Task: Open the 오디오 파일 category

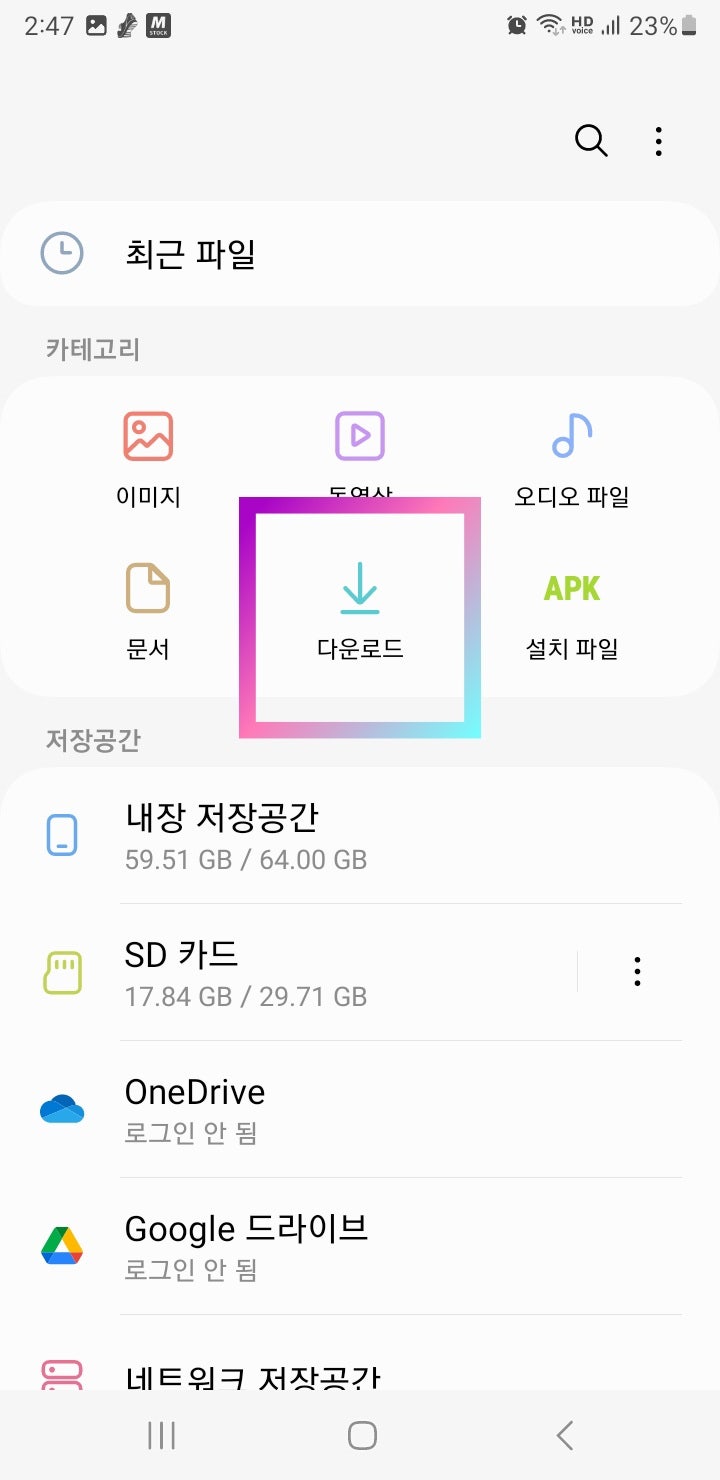Action: pos(571,456)
